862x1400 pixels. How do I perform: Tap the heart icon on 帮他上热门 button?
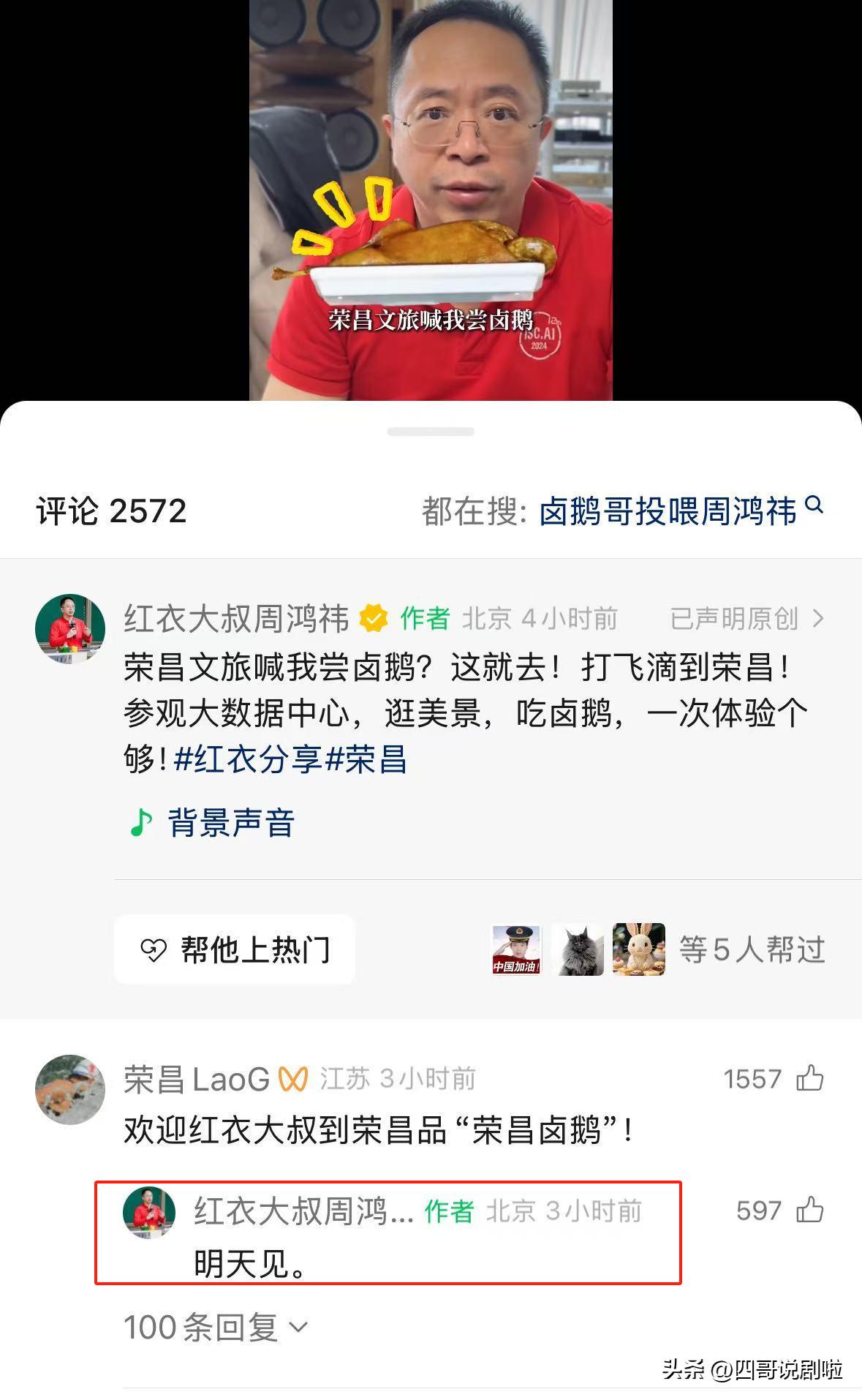(x=153, y=949)
